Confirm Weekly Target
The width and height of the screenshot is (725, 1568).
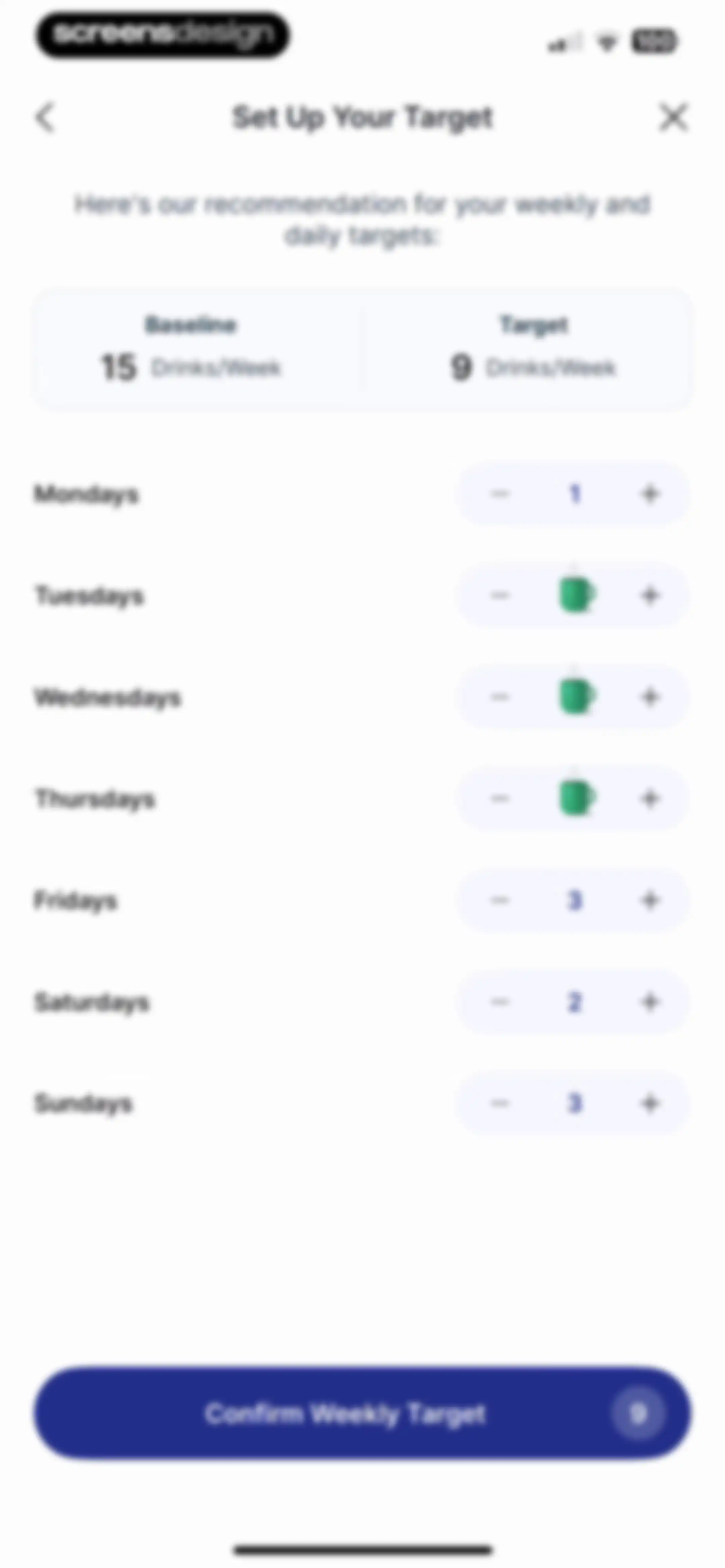(x=362, y=1414)
